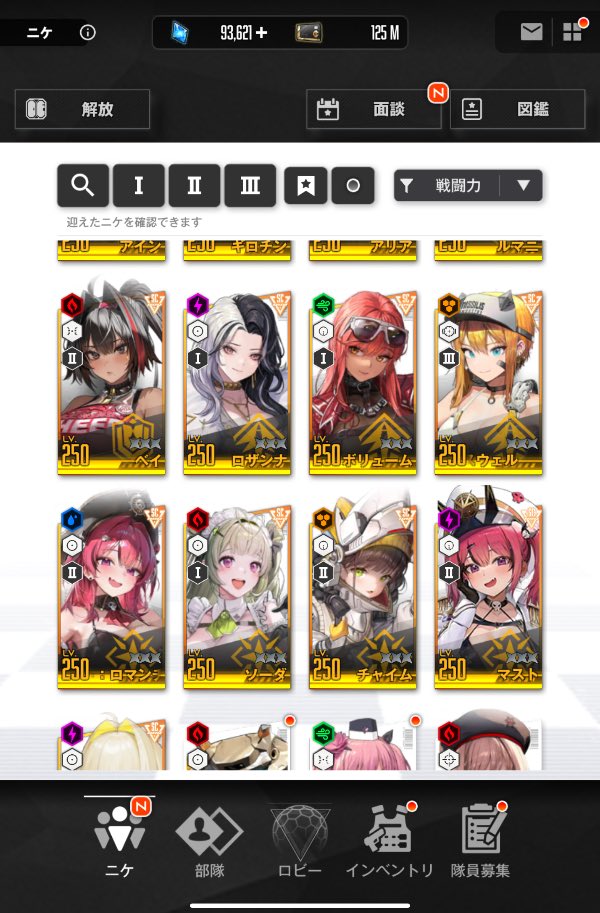Expand the 戦闘力 sort dropdown

523,185
